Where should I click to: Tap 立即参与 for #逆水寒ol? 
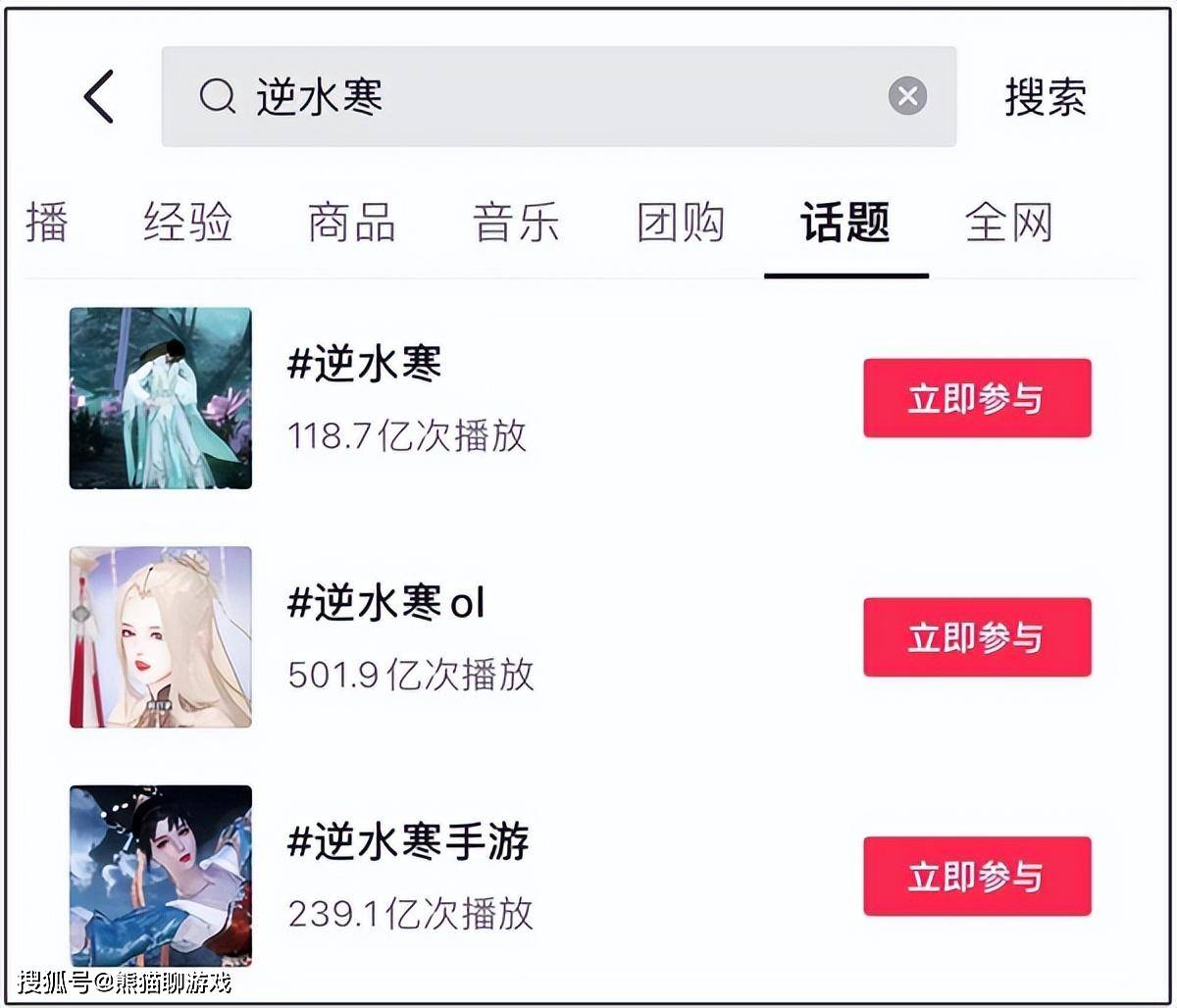pyautogui.click(x=977, y=637)
